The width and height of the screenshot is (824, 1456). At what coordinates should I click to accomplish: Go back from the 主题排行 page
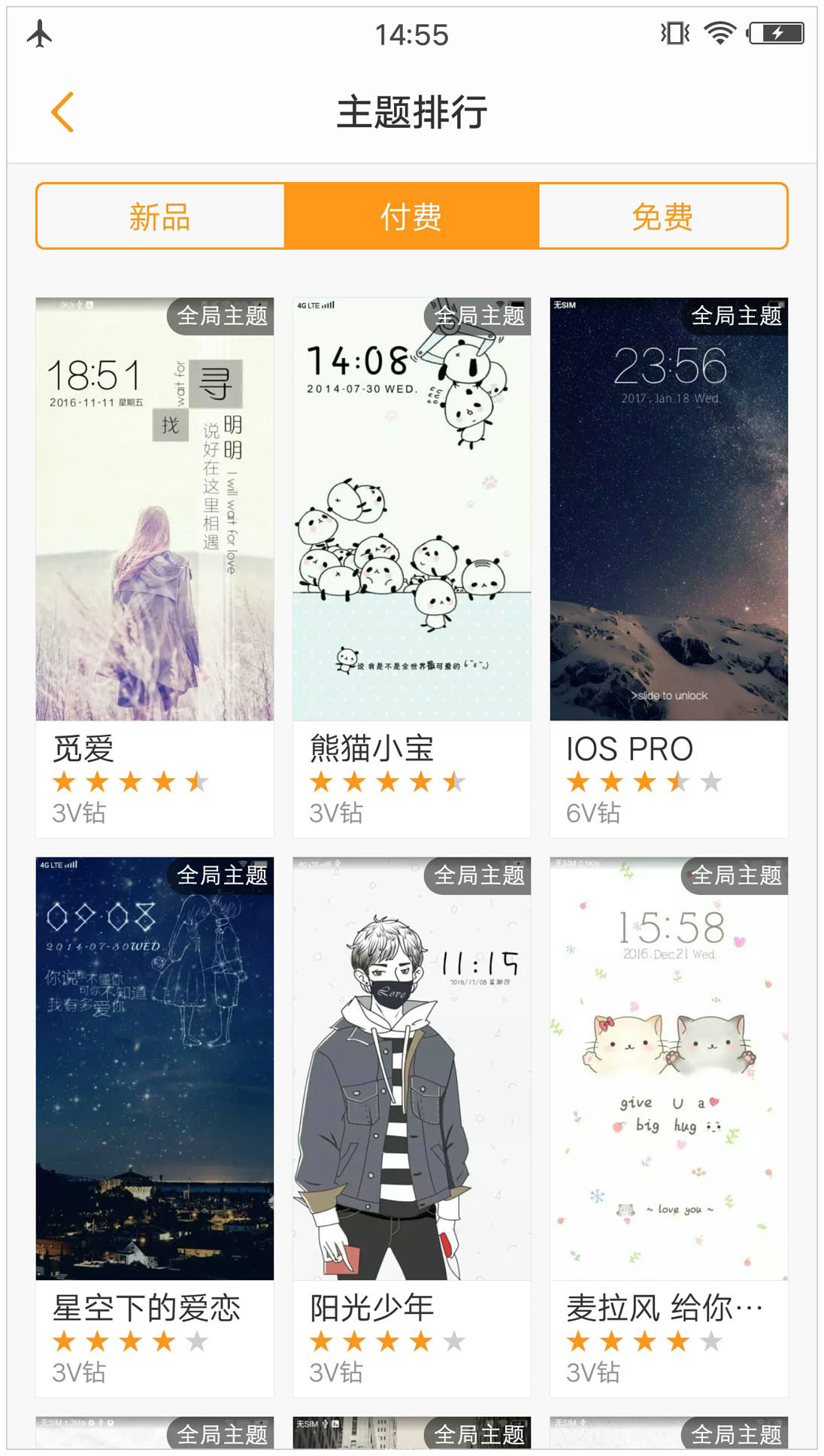pos(62,112)
